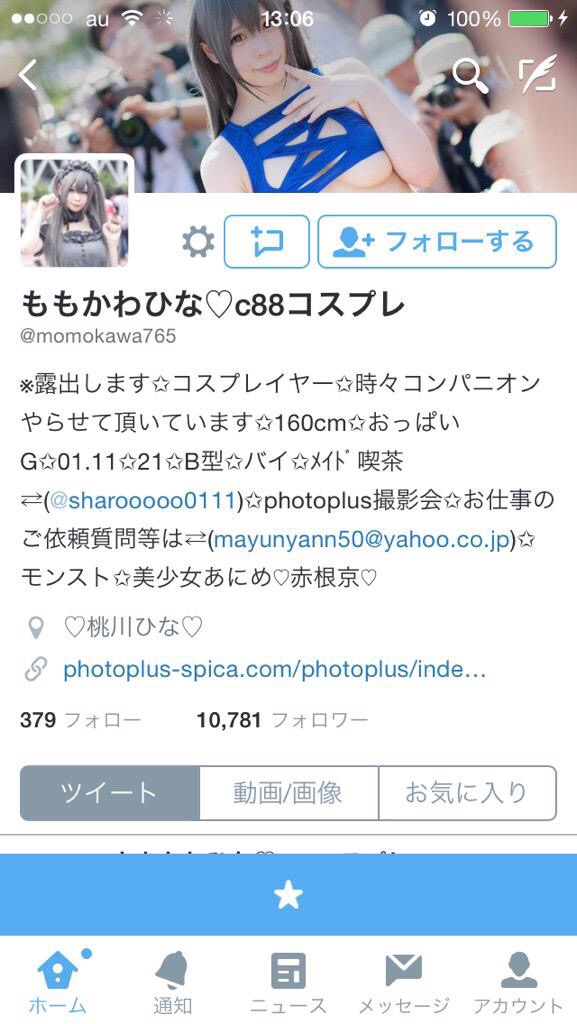Viewport: 577px width, 1024px height.
Task: View the 379 フォロー list
Action: coord(80,720)
